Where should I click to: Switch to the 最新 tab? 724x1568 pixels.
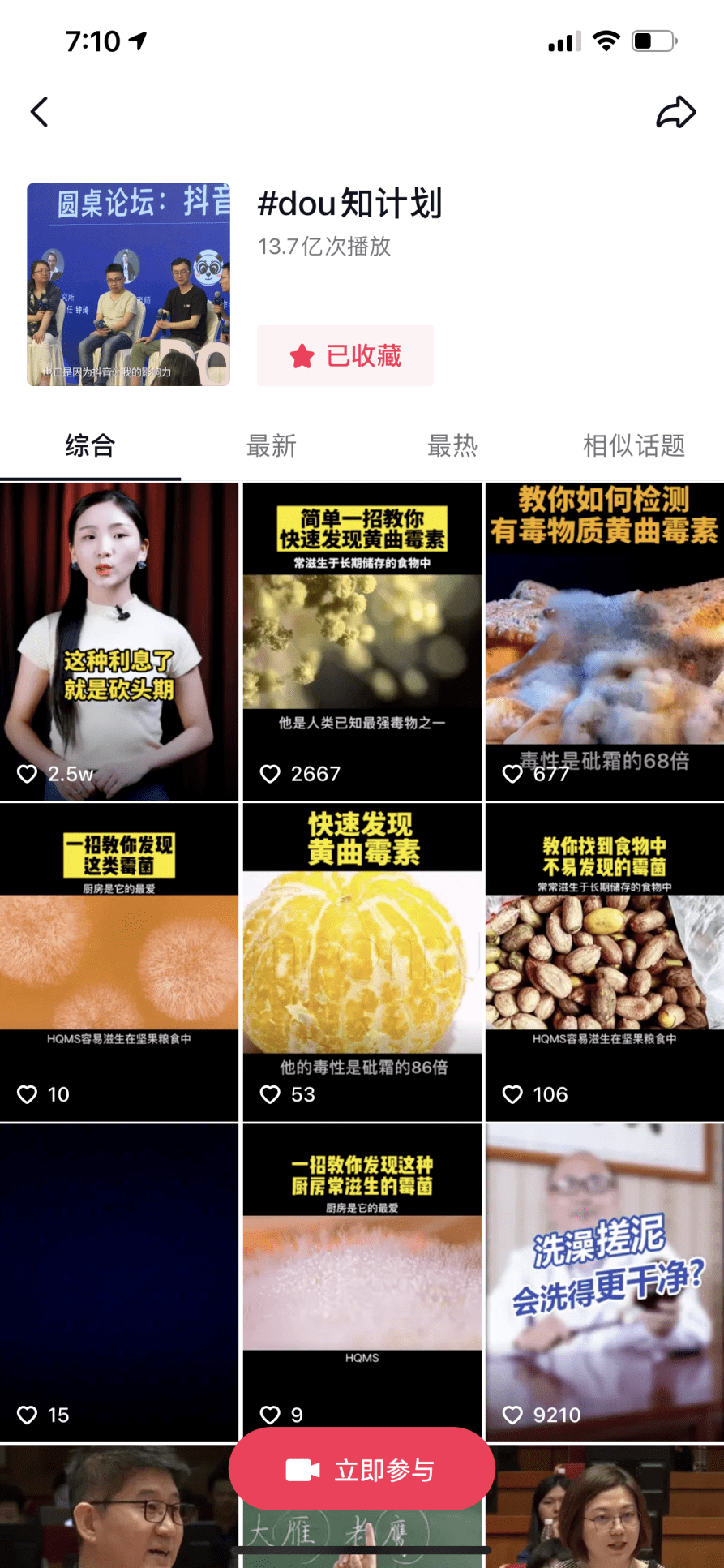coord(271,445)
